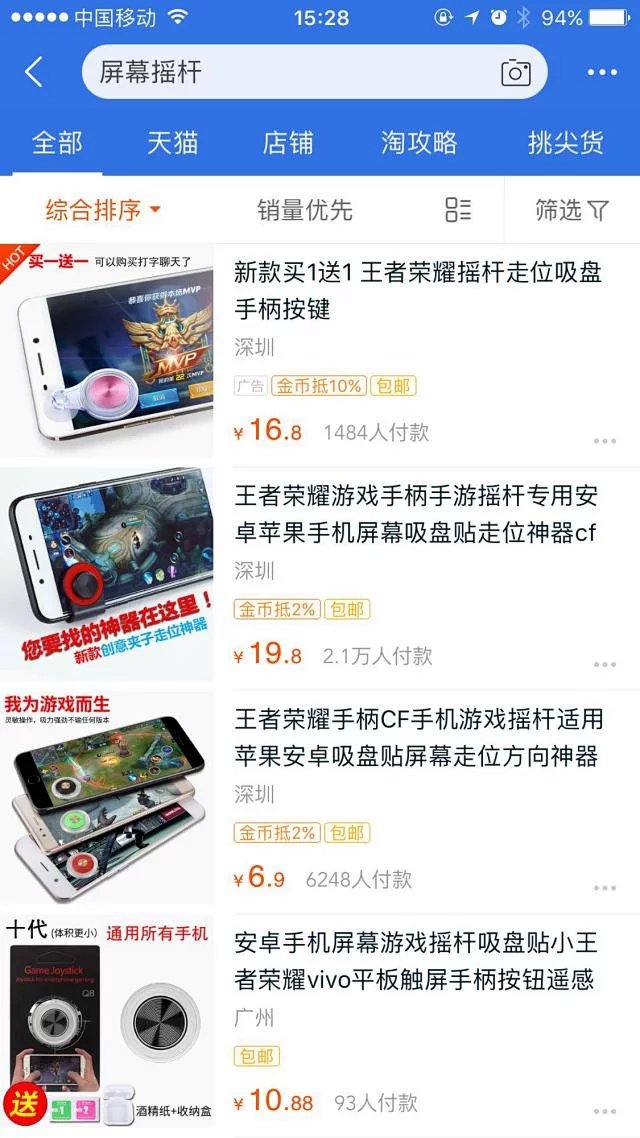Switch to the 挑尖货 tab
Screen dimensions: 640x1138
tap(565, 143)
